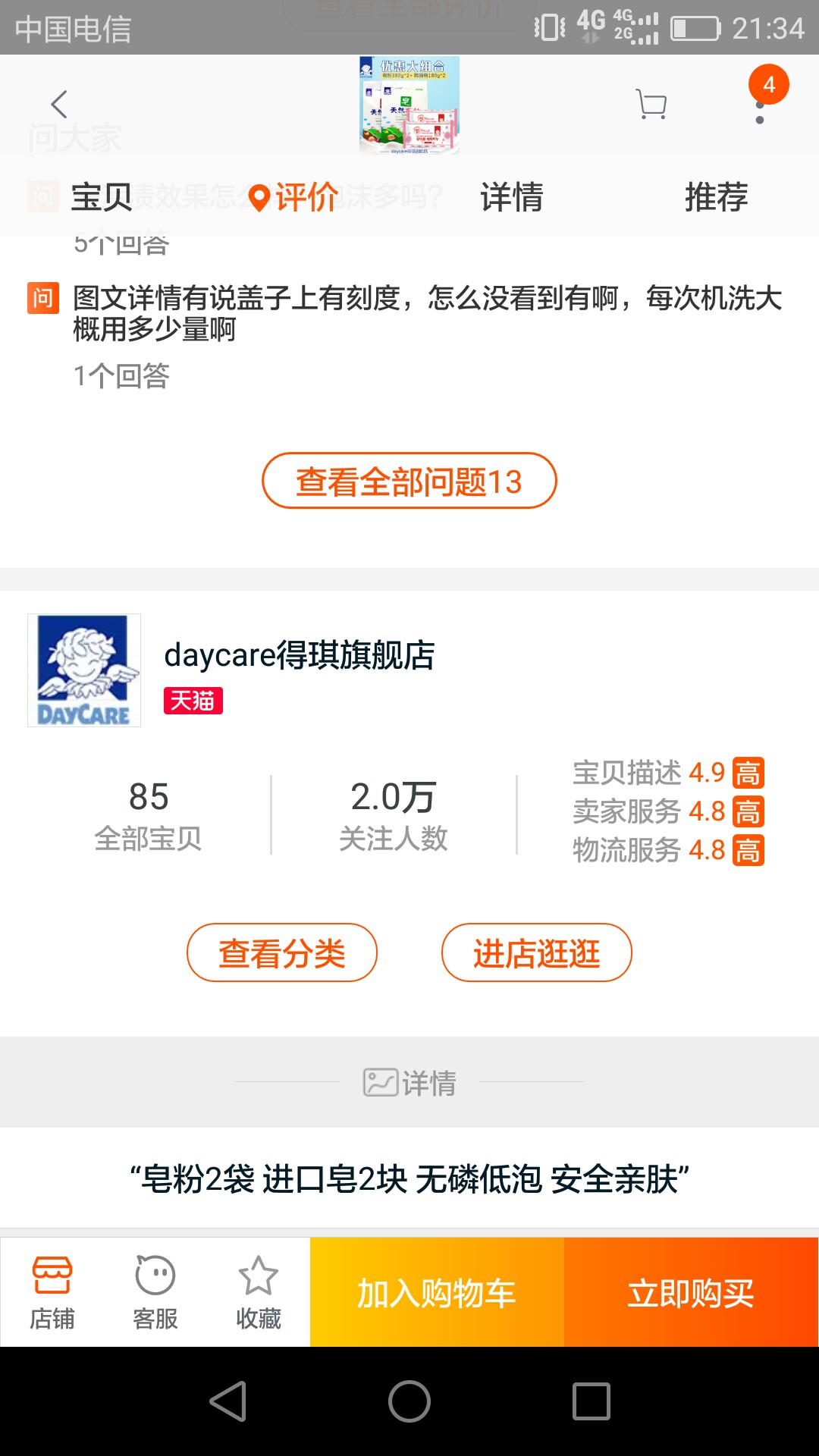Go back using the top-left arrow
Viewport: 819px width, 1456px height.
pos(59,105)
